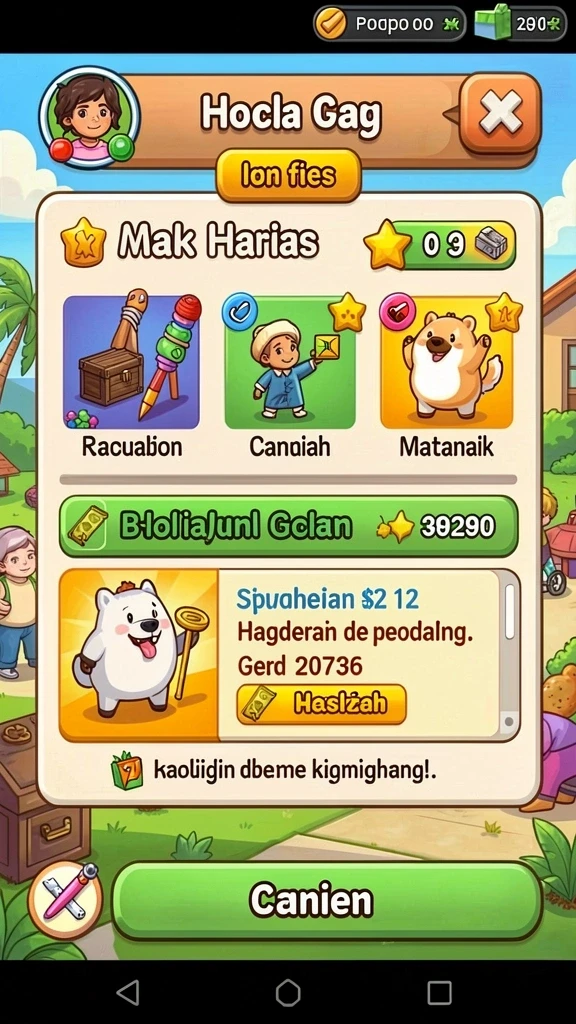Tap the green Canien button
The width and height of the screenshot is (576, 1024).
[327, 901]
